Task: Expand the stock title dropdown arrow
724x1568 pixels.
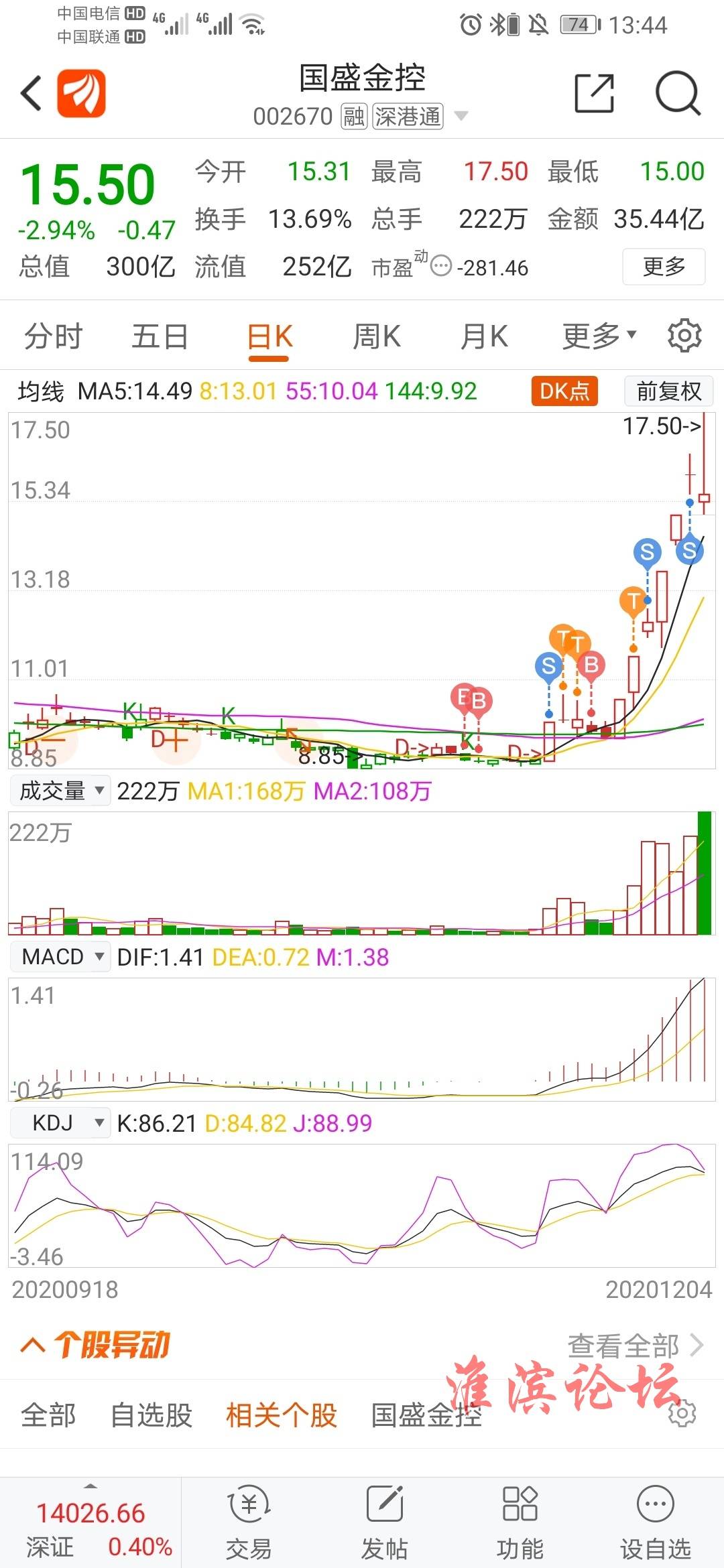Action: click(461, 116)
